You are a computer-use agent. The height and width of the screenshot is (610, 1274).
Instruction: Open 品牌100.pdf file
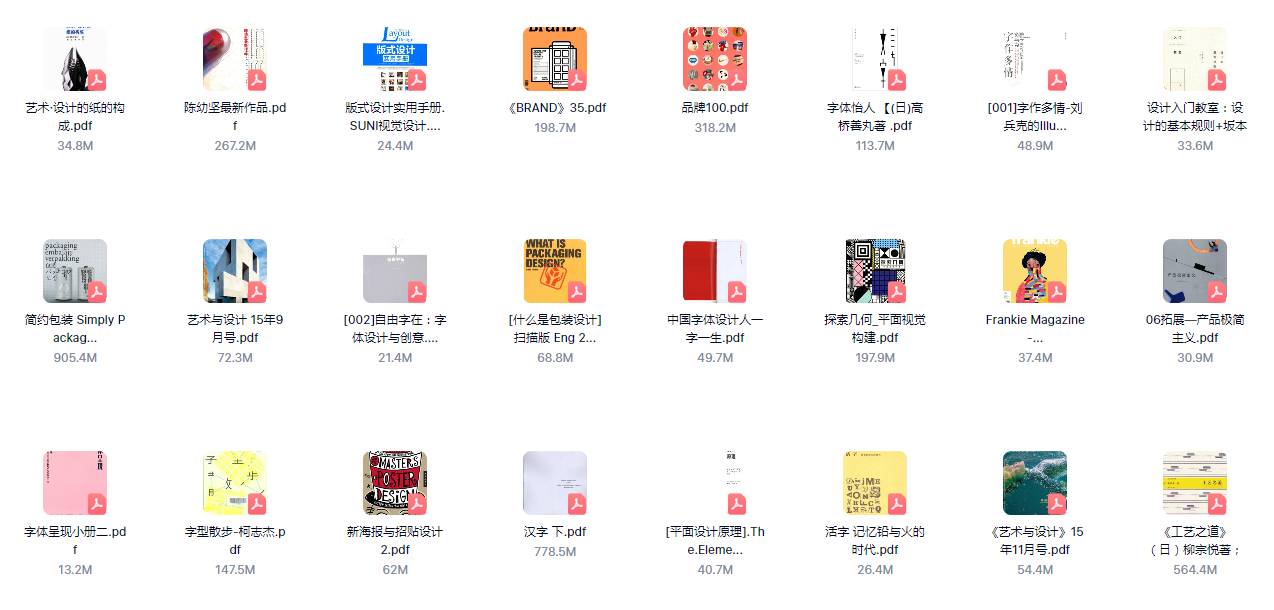click(715, 60)
